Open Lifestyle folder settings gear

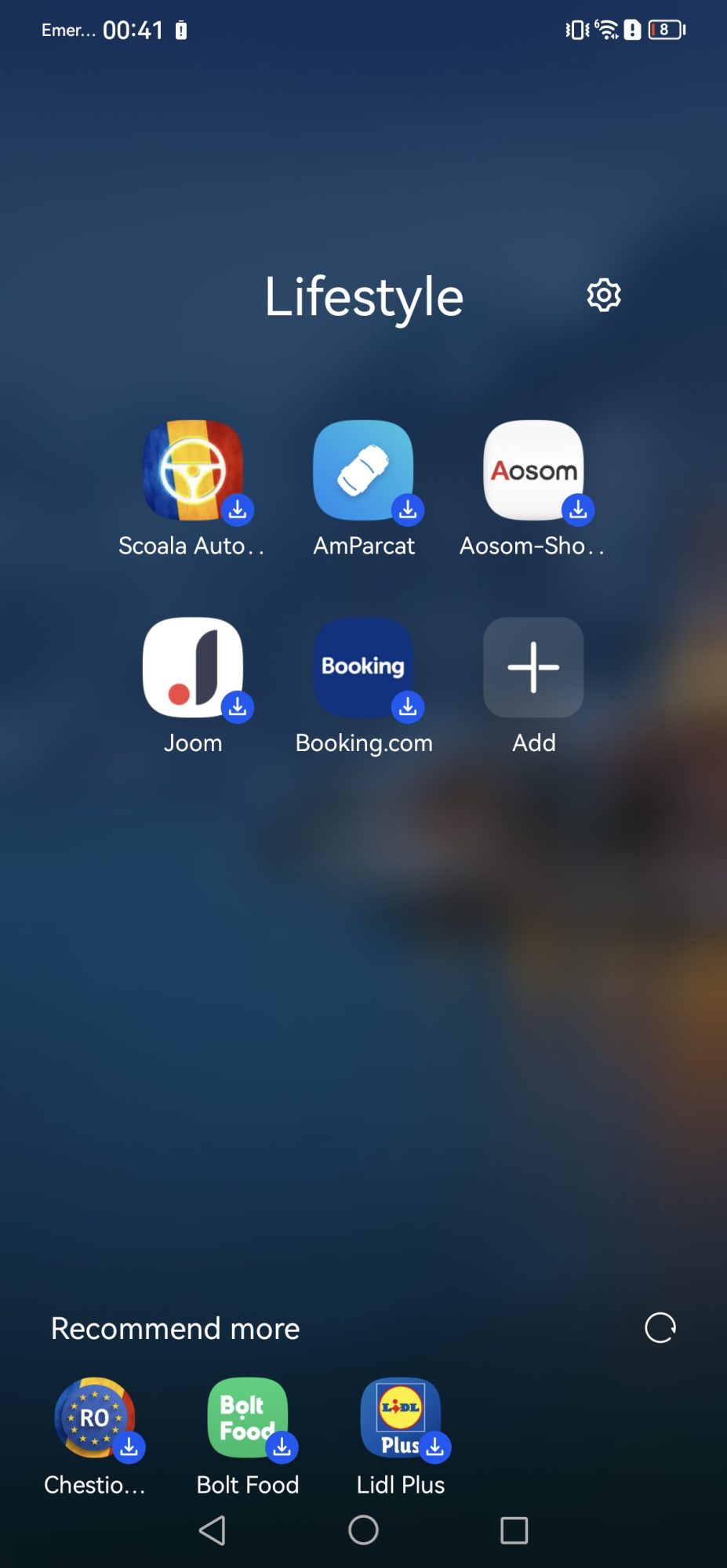tap(604, 296)
